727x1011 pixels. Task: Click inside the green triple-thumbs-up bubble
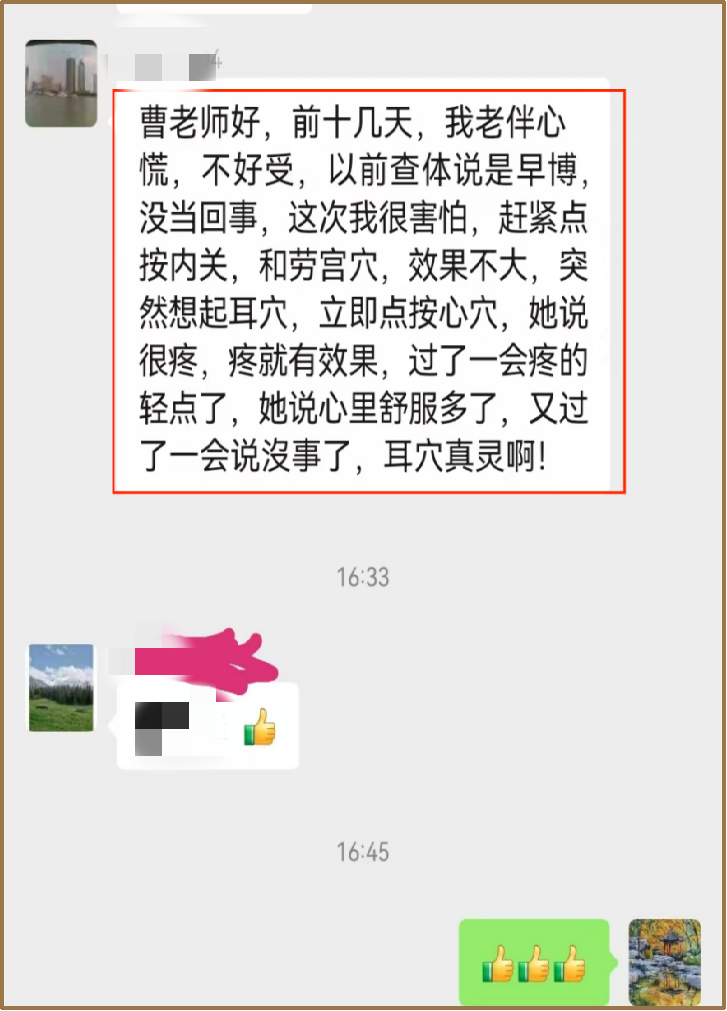point(534,962)
